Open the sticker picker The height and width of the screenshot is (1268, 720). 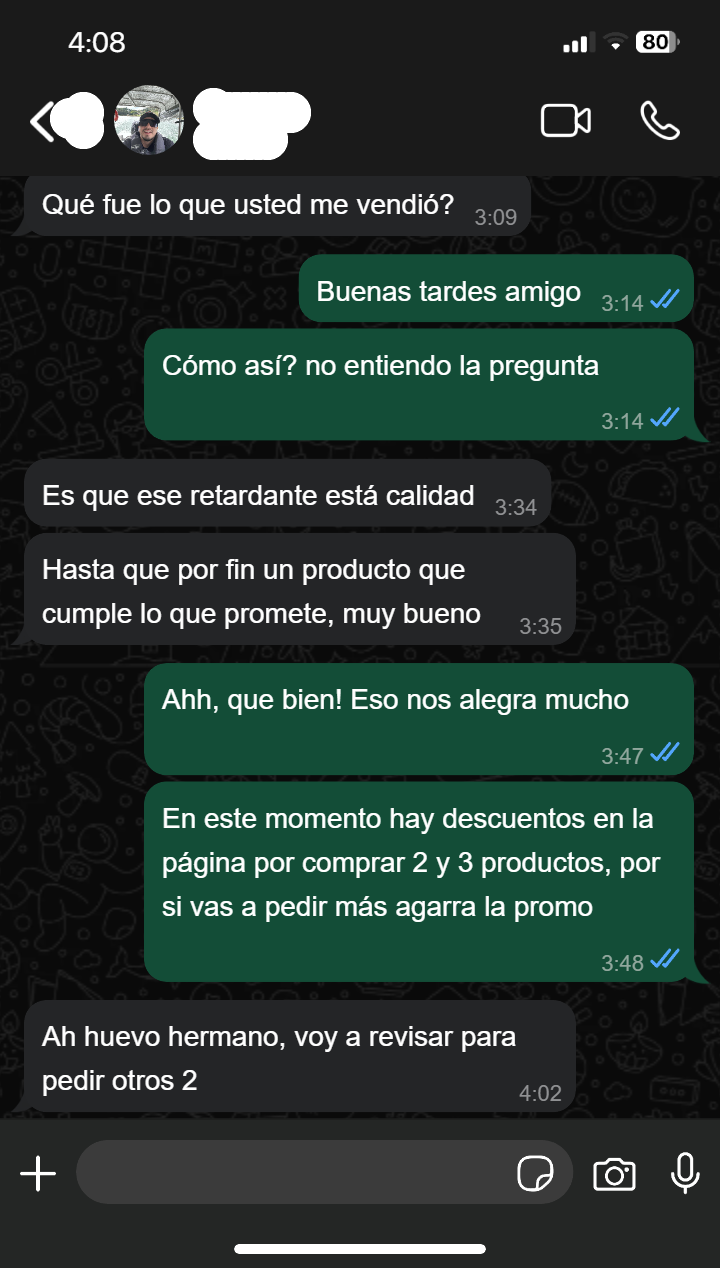click(x=535, y=1173)
